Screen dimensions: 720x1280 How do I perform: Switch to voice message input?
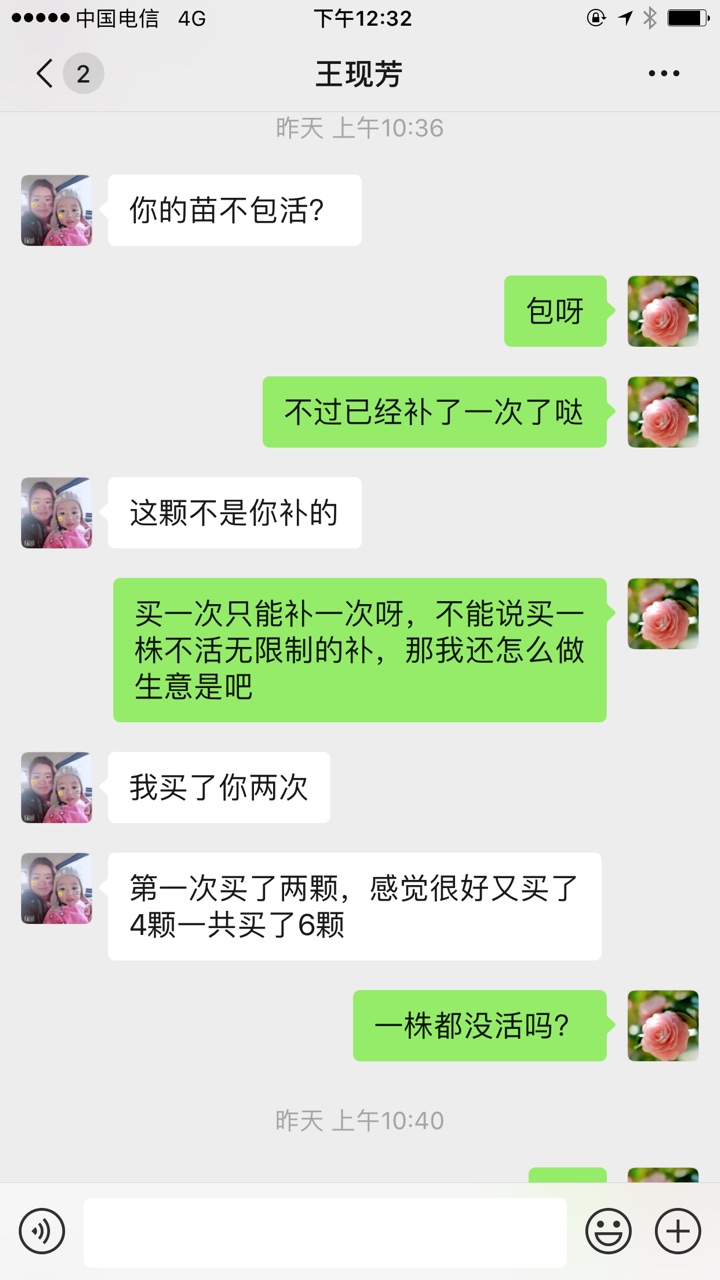pyautogui.click(x=42, y=1230)
